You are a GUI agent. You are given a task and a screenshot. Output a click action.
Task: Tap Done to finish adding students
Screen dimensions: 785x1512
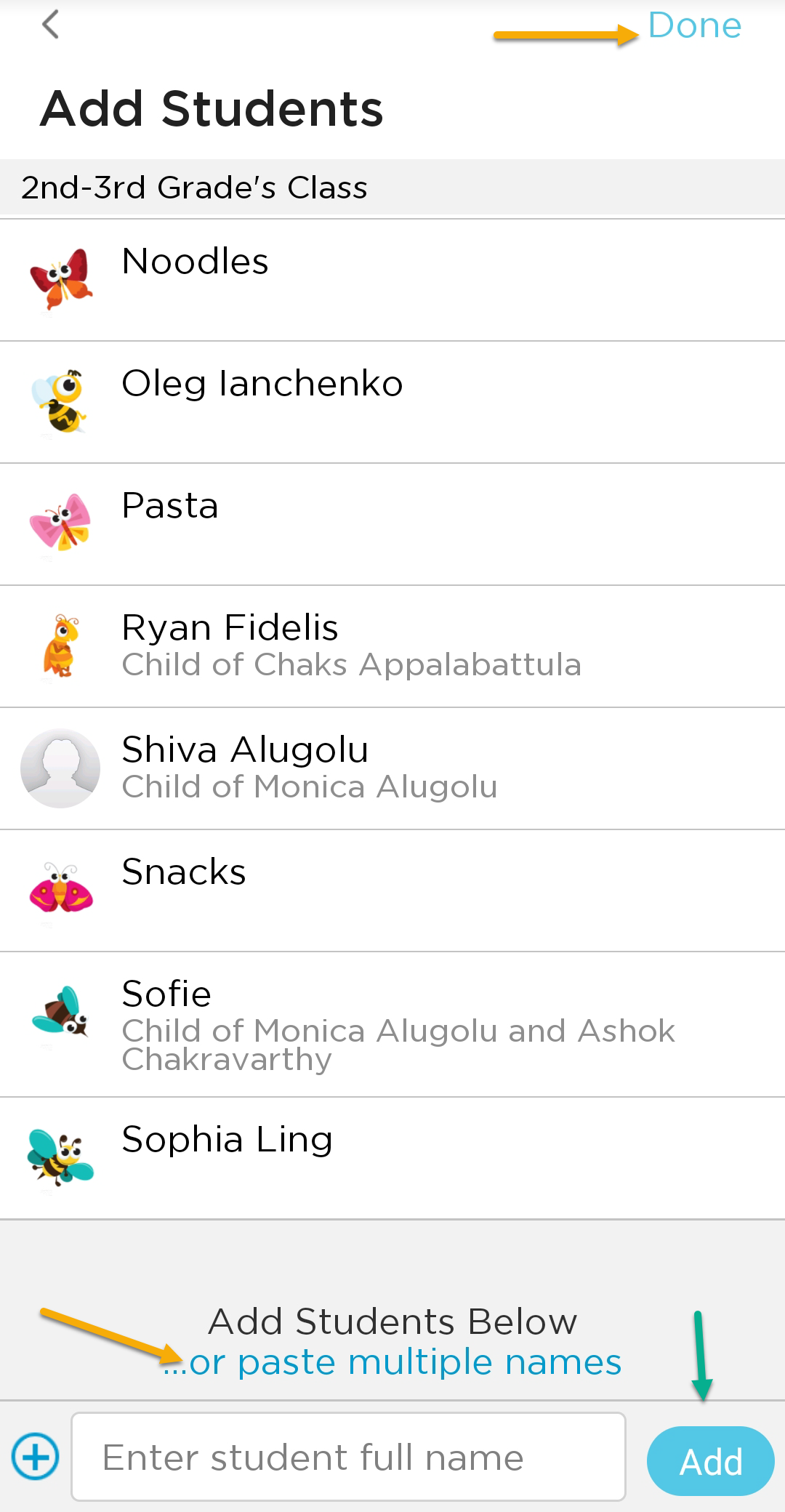pyautogui.click(x=696, y=25)
